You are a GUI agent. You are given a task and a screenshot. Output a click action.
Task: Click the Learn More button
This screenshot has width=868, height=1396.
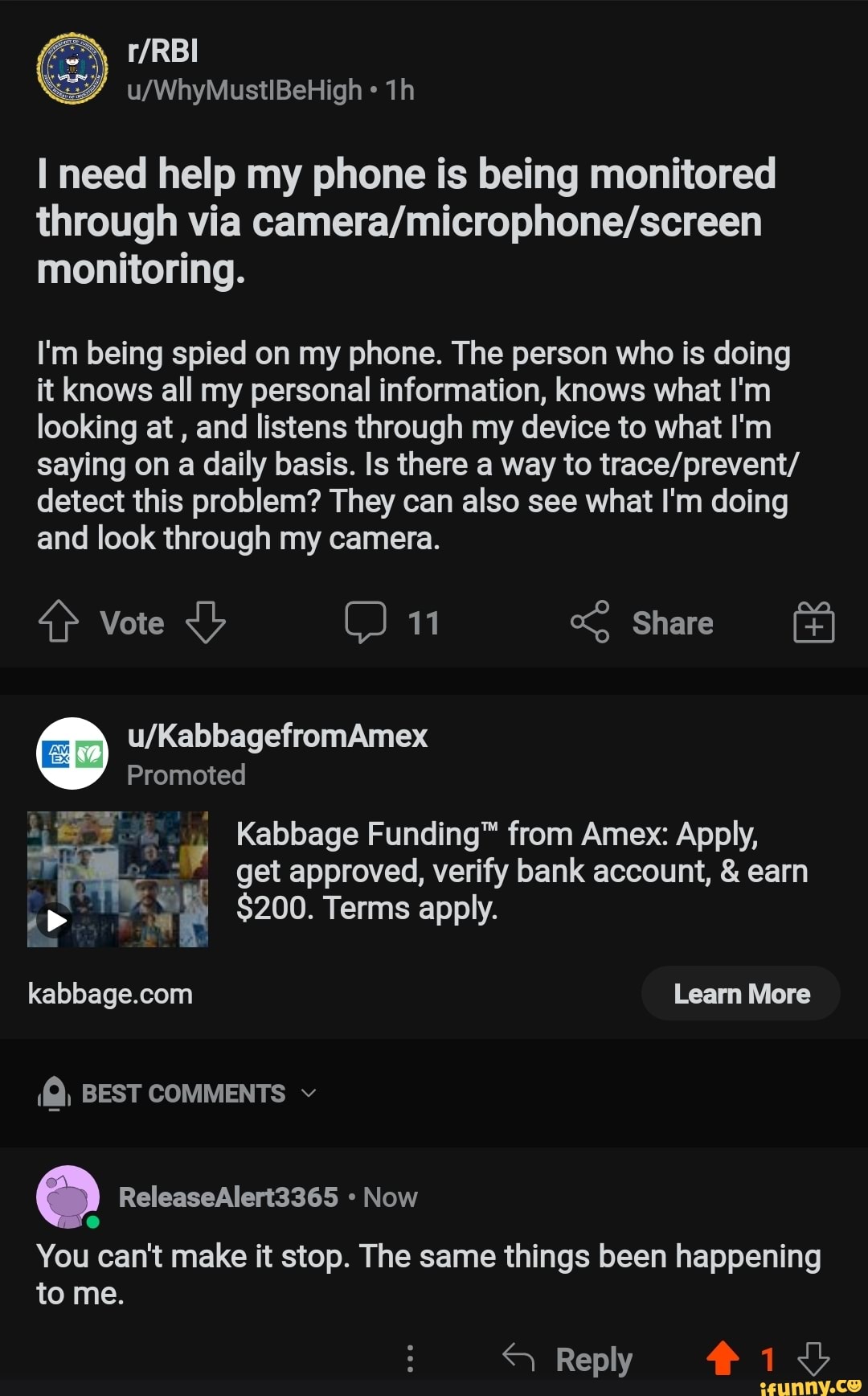pos(740,993)
